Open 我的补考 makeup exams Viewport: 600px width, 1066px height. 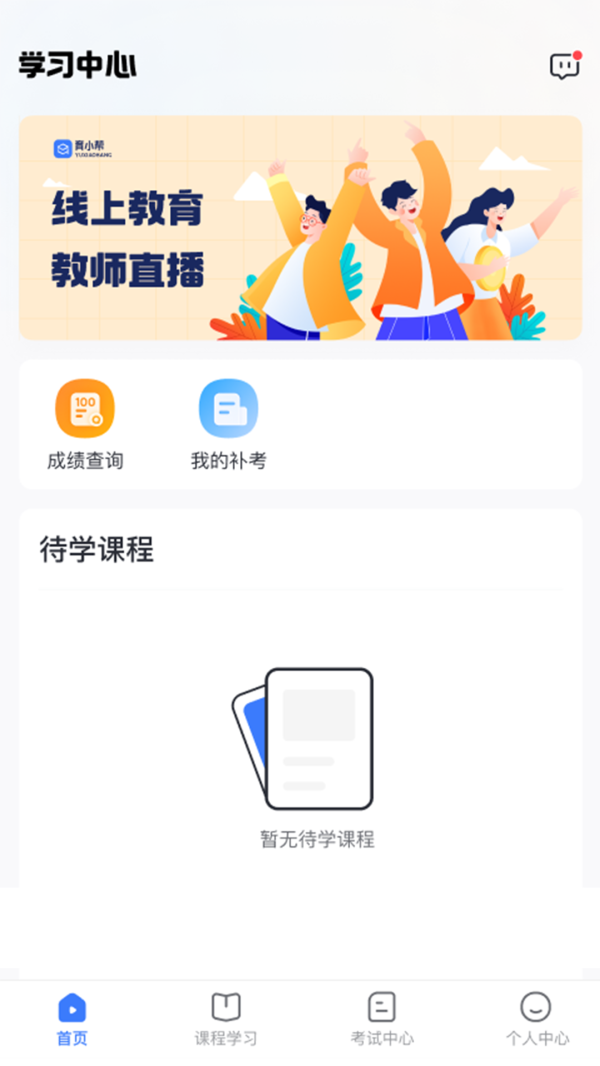[228, 424]
